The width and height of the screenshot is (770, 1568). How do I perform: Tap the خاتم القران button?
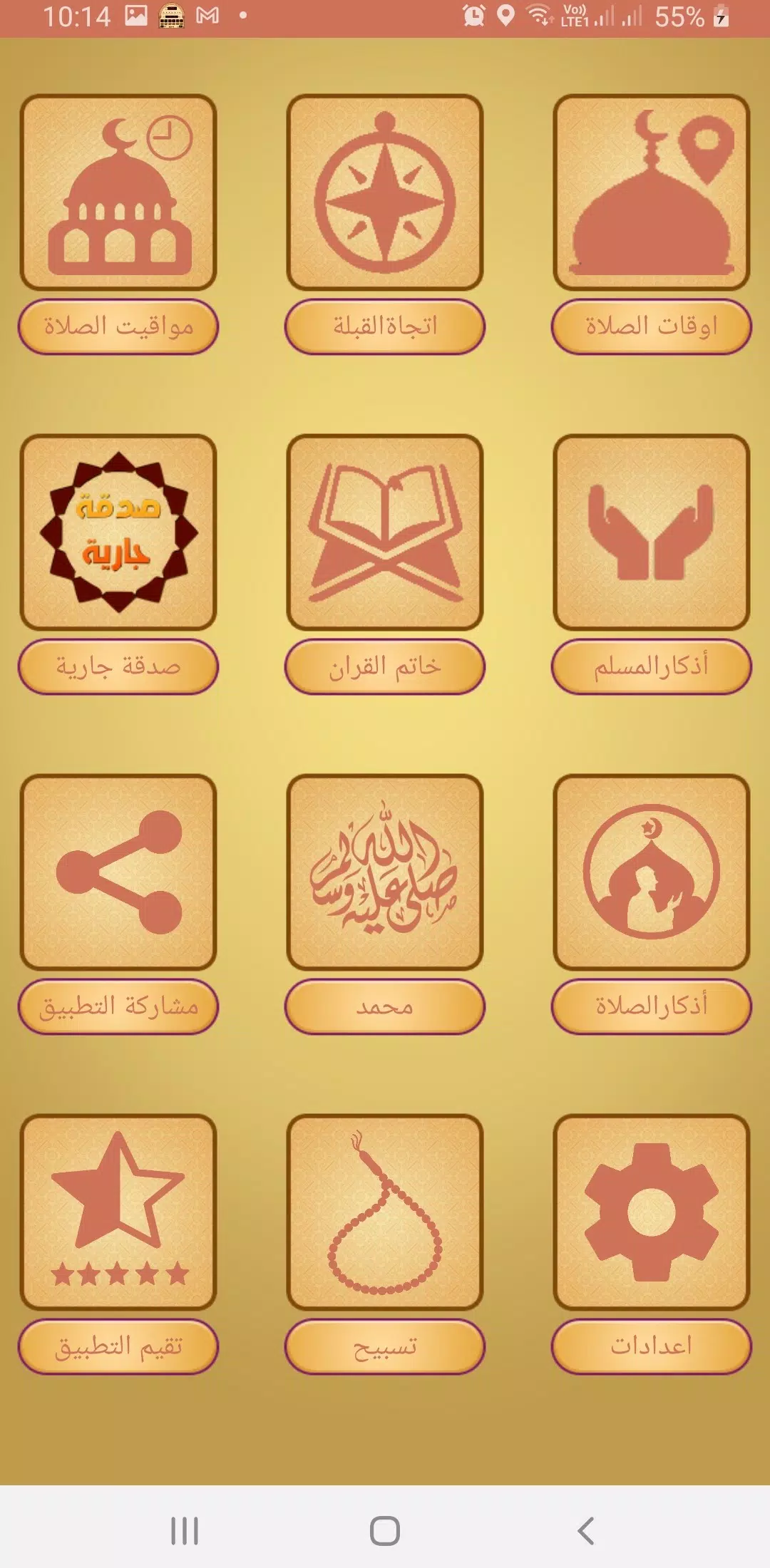point(385,666)
